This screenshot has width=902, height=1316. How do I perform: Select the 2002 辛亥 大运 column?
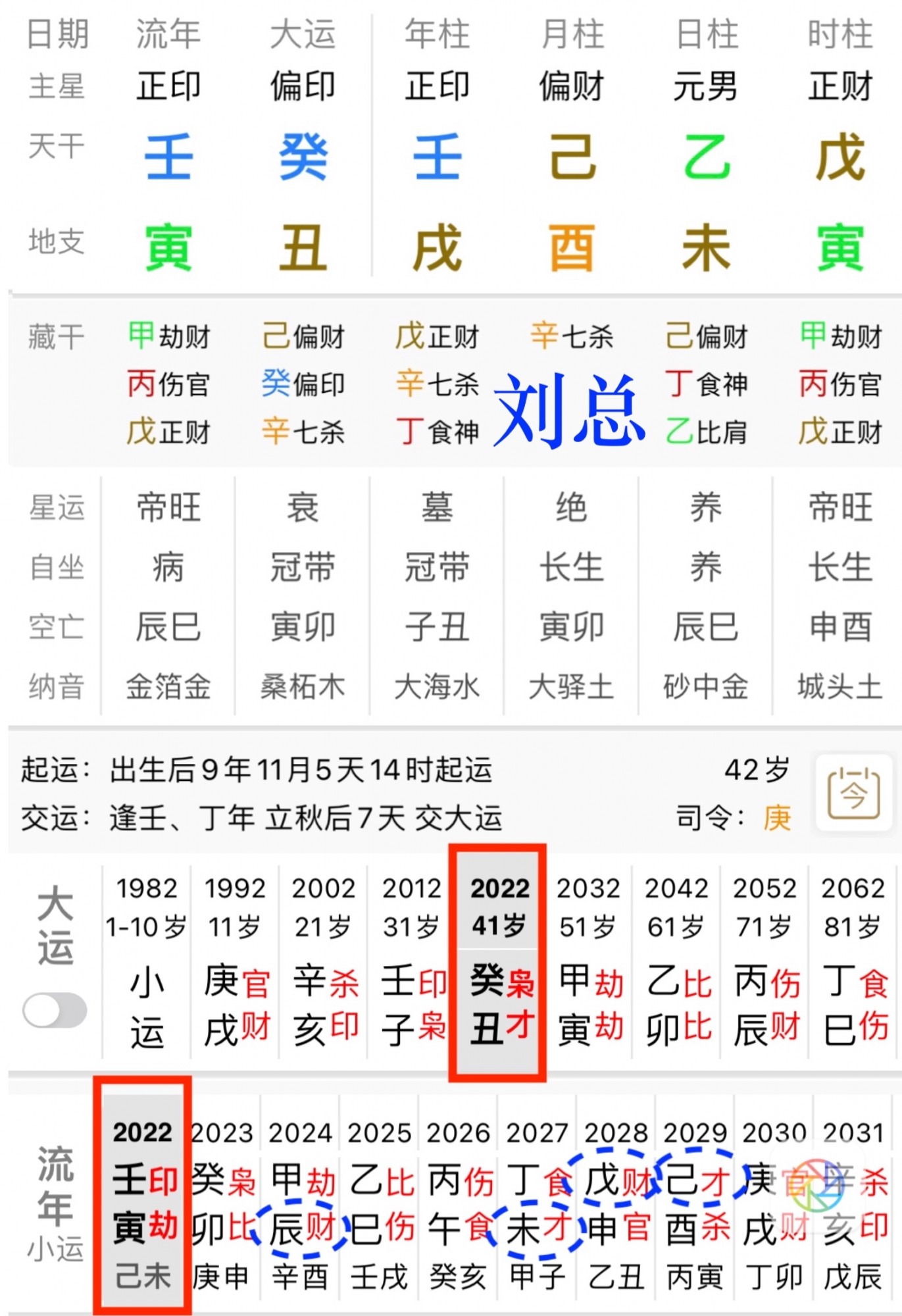pyautogui.click(x=324, y=961)
